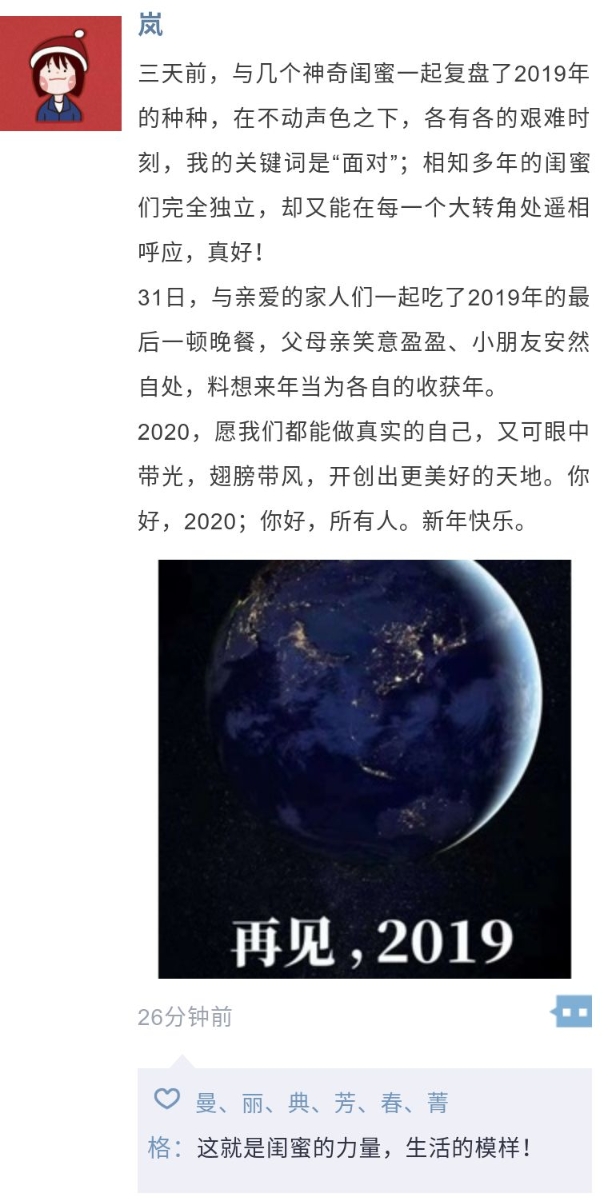This screenshot has width=608, height=1201.
Task: View liker 曼's profile
Action: [x=206, y=1103]
